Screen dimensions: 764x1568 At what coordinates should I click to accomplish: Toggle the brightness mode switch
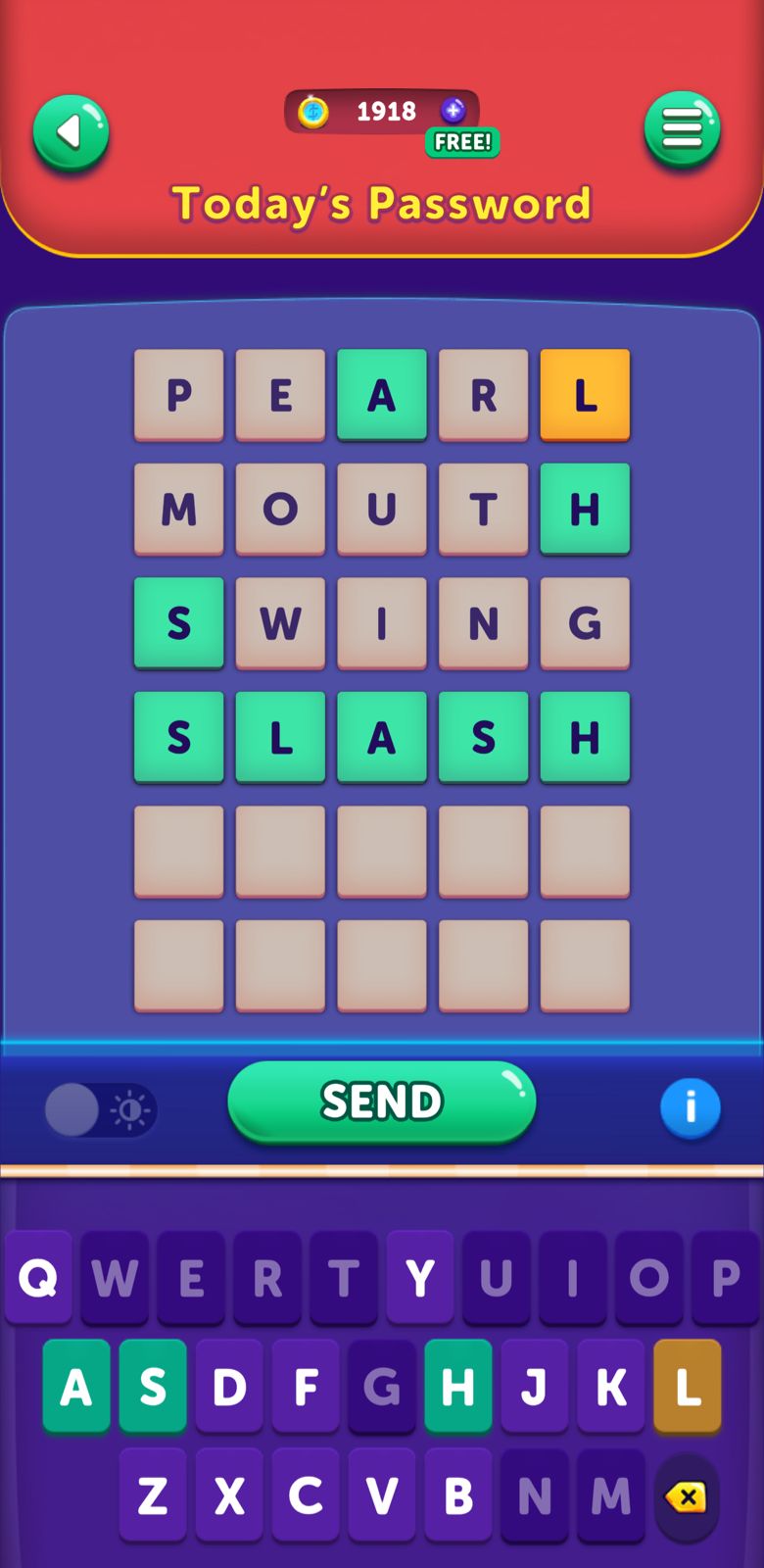(100, 1110)
